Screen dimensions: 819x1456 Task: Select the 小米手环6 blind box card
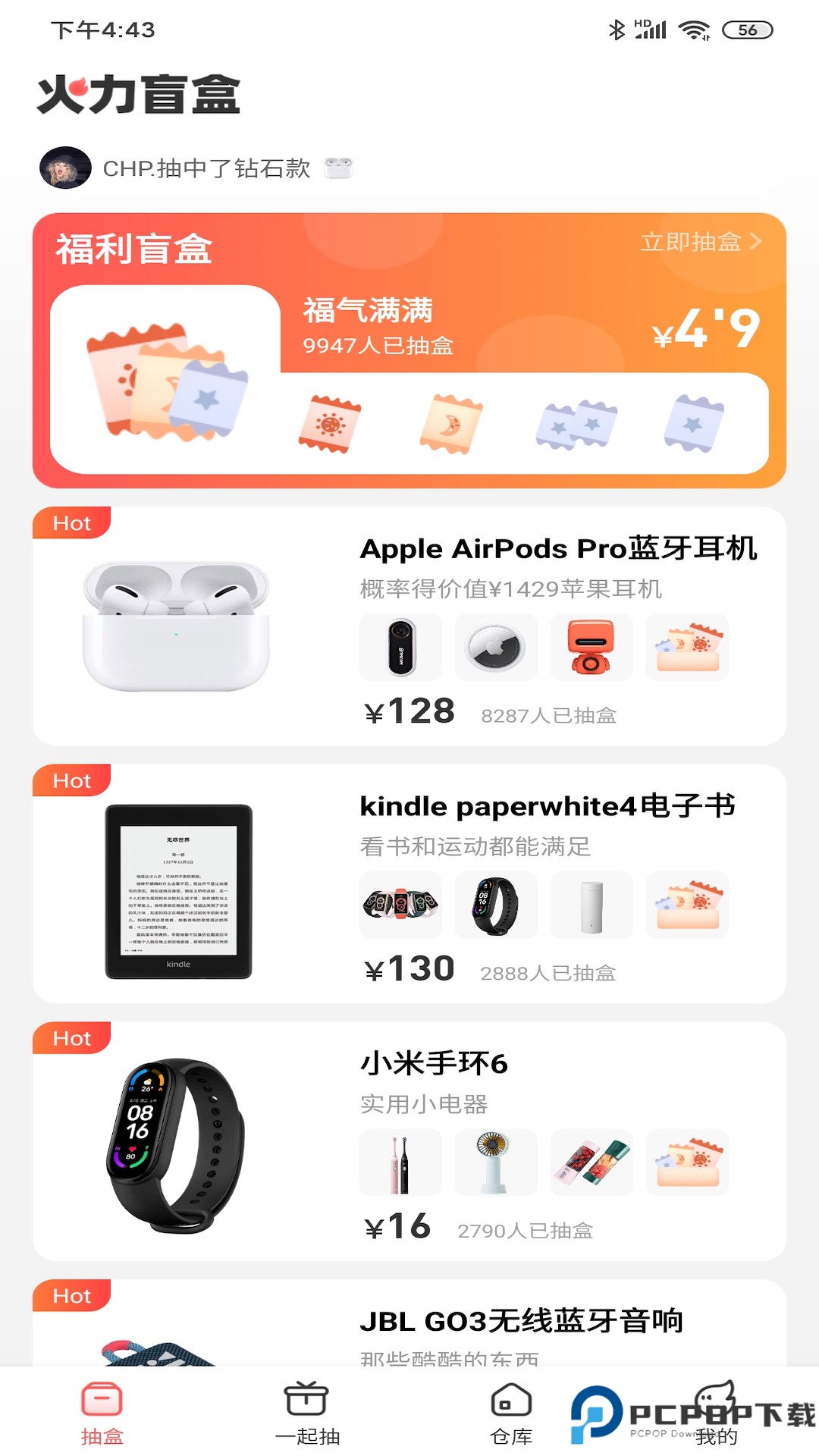pyautogui.click(x=409, y=1142)
